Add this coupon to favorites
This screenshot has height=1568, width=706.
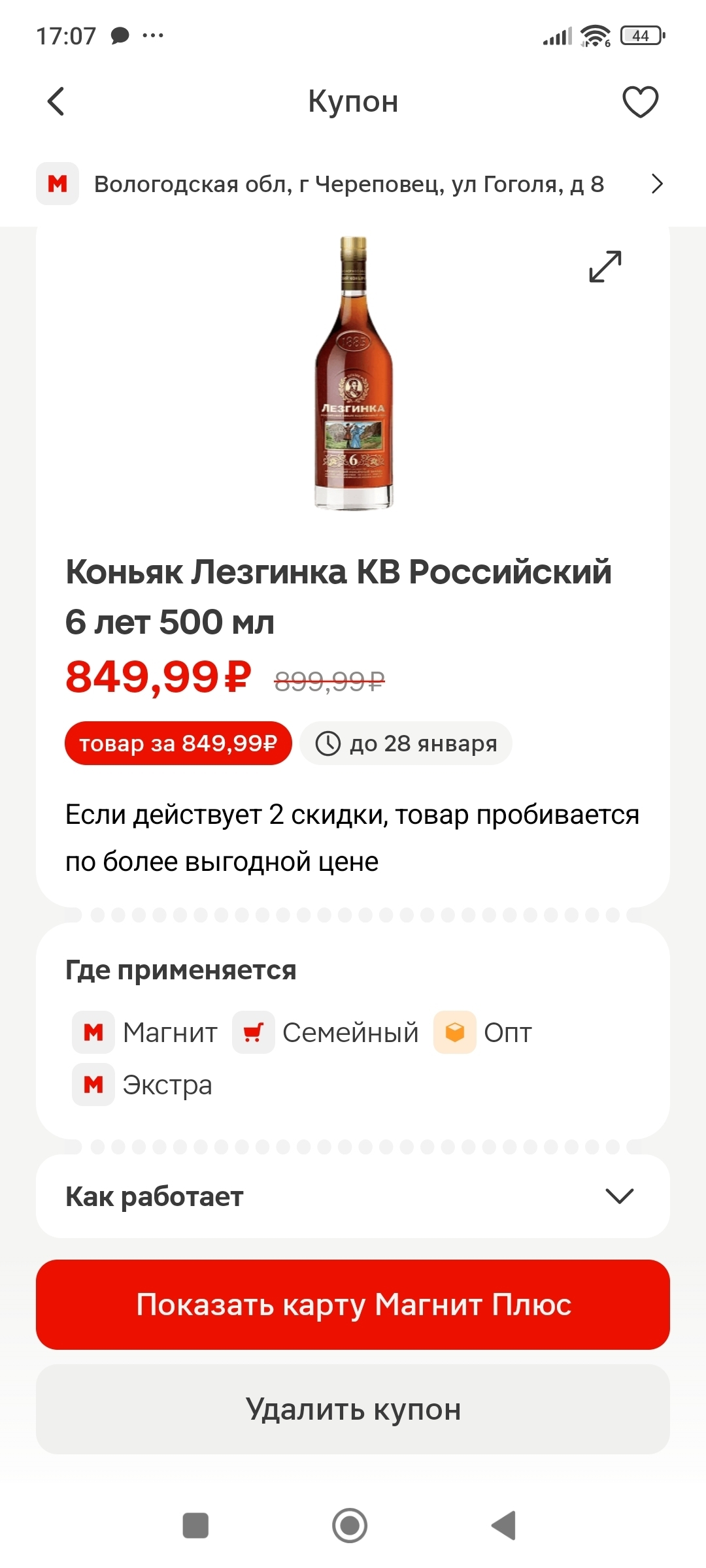640,102
